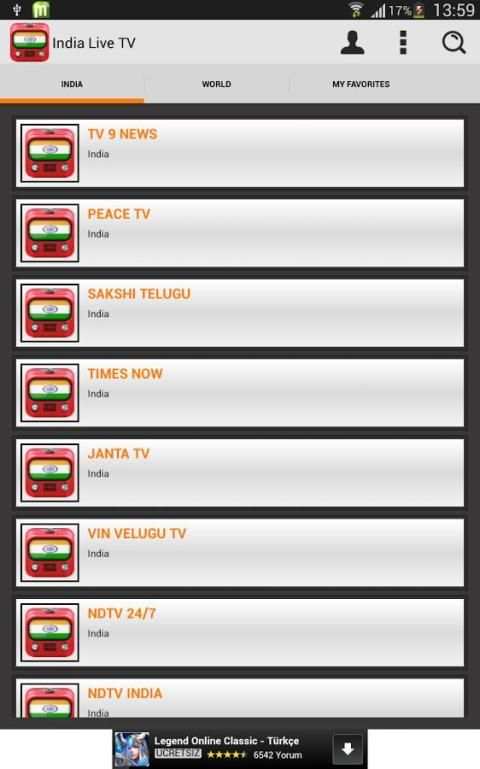Open the Times Now channel
The width and height of the screenshot is (480, 769).
tap(240, 393)
